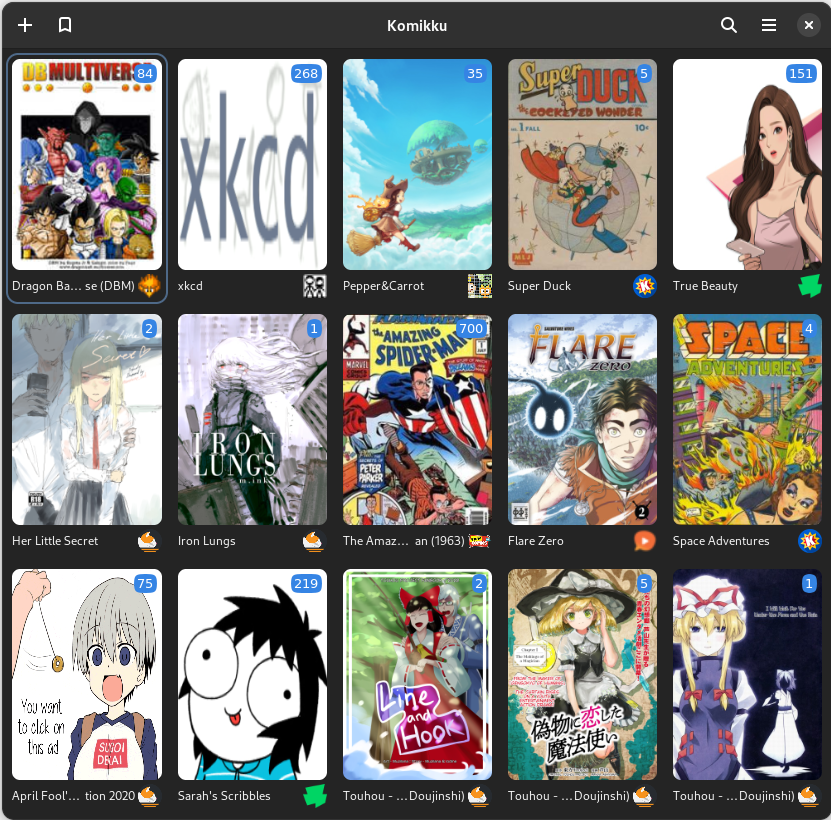Open the xkcd comic

click(252, 165)
